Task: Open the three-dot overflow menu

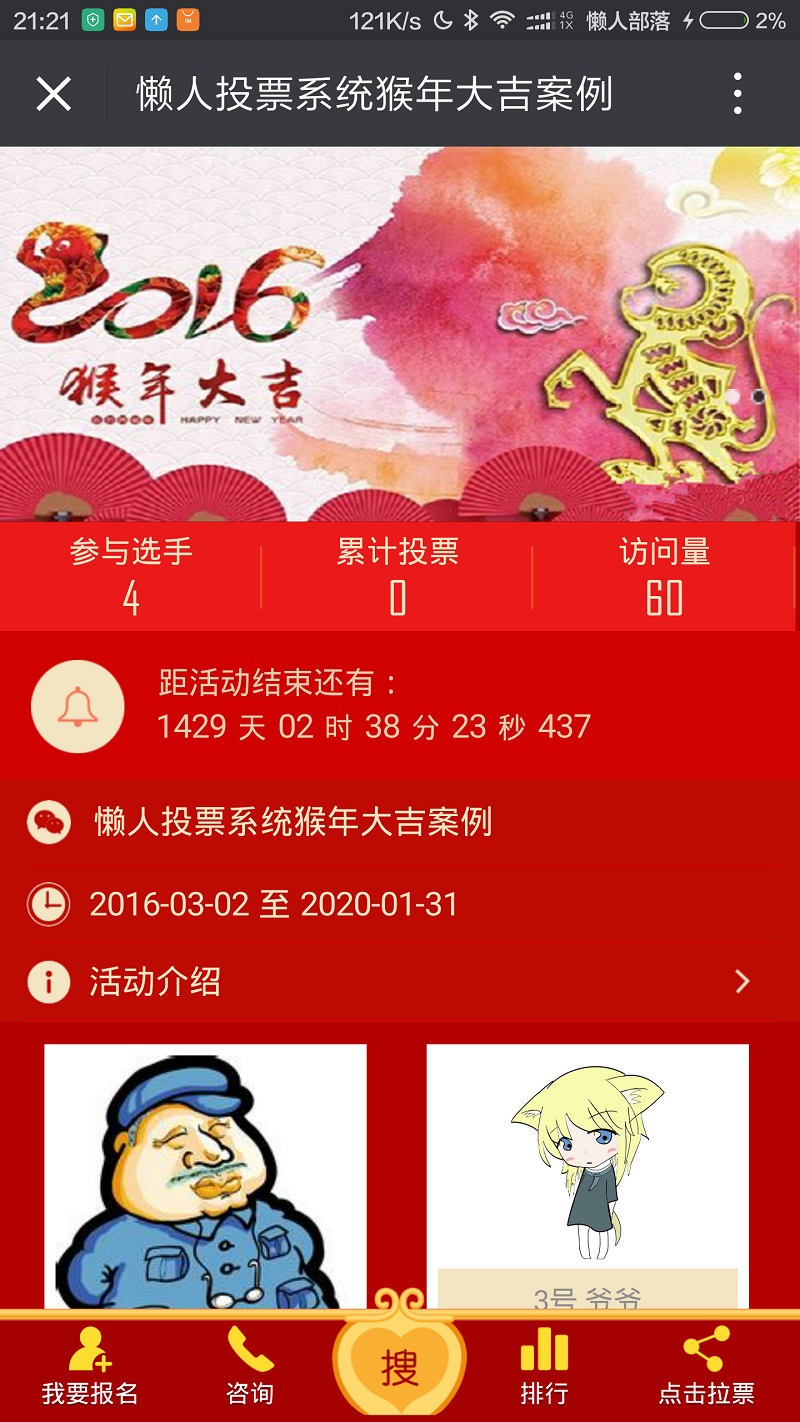Action: [737, 94]
